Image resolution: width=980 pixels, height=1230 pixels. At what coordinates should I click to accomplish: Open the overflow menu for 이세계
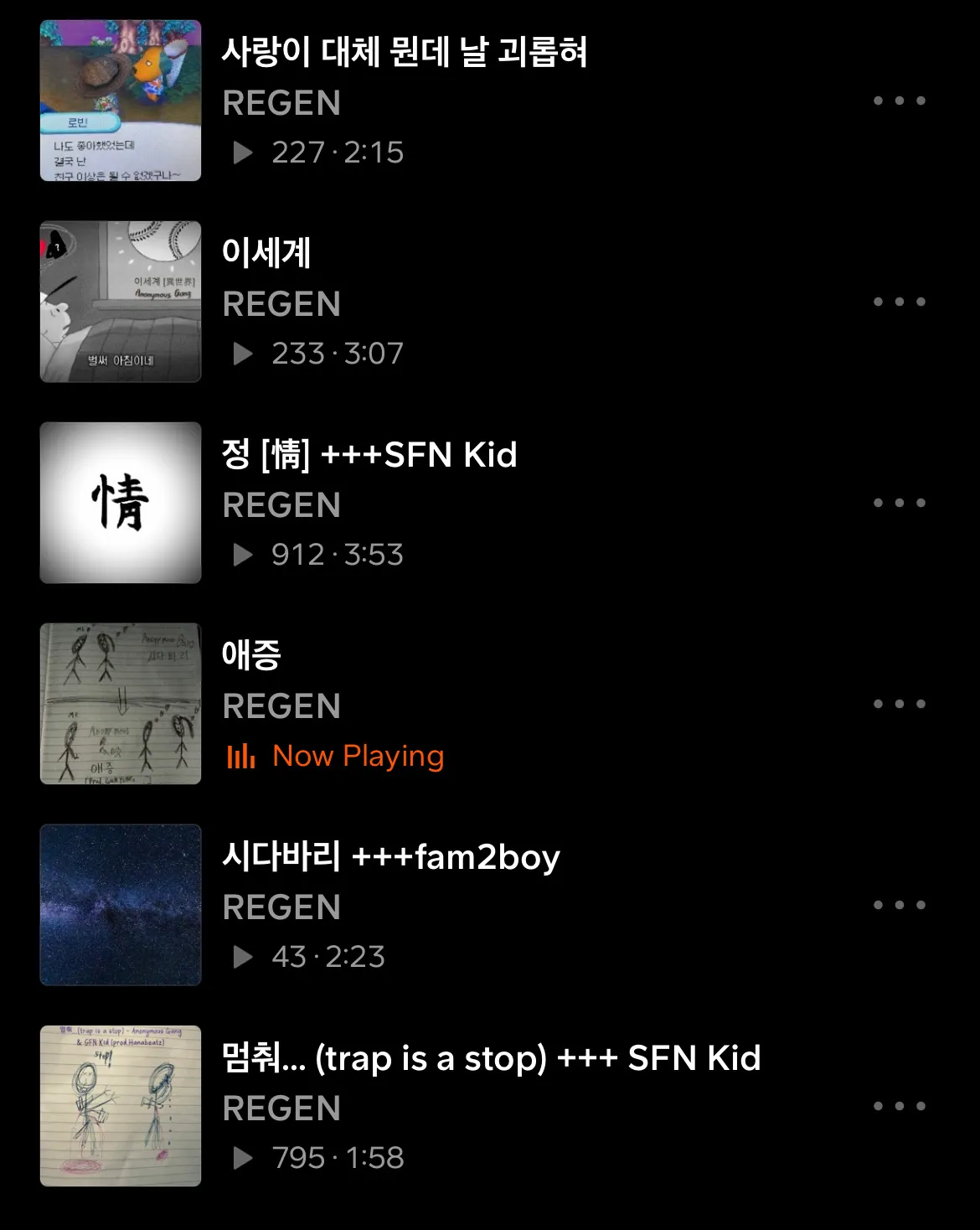coord(900,302)
